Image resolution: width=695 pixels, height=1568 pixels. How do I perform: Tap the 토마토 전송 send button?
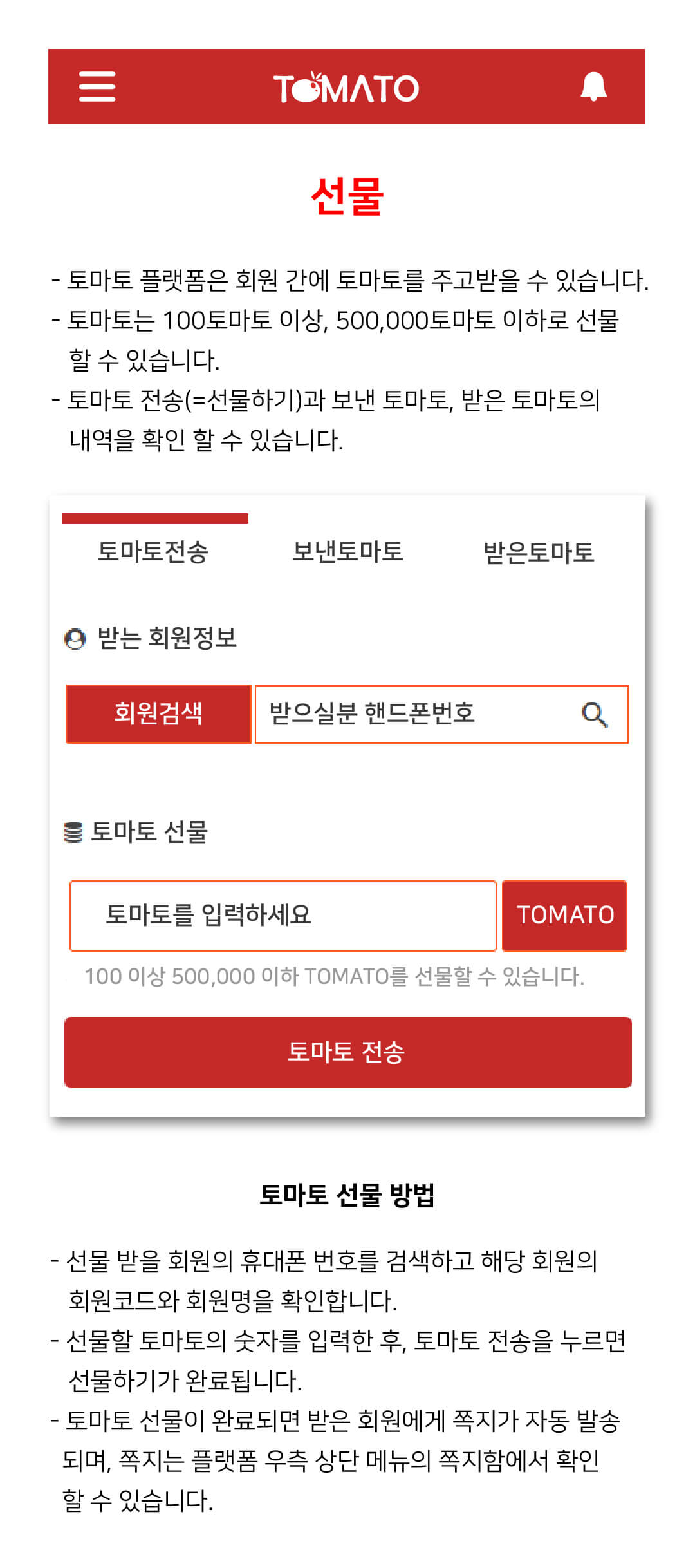point(347,1052)
